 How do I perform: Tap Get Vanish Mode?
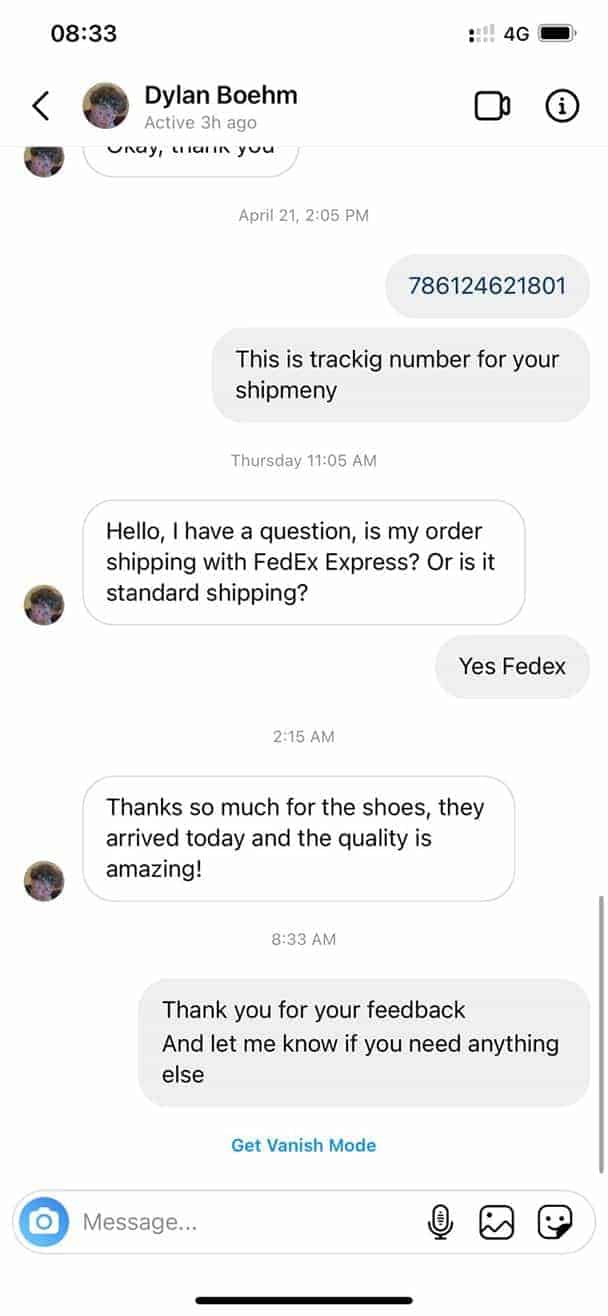click(303, 1145)
